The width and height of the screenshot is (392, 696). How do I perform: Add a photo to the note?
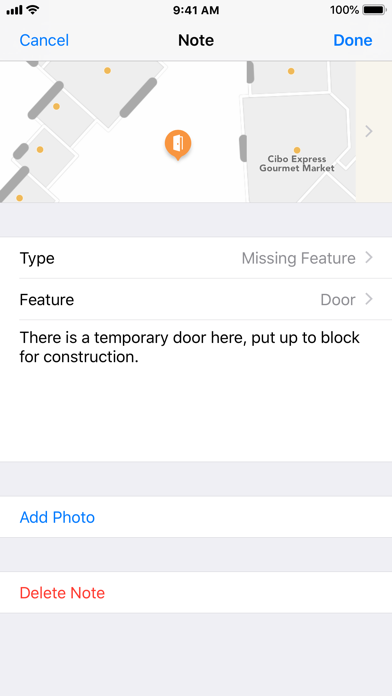[x=196, y=517]
